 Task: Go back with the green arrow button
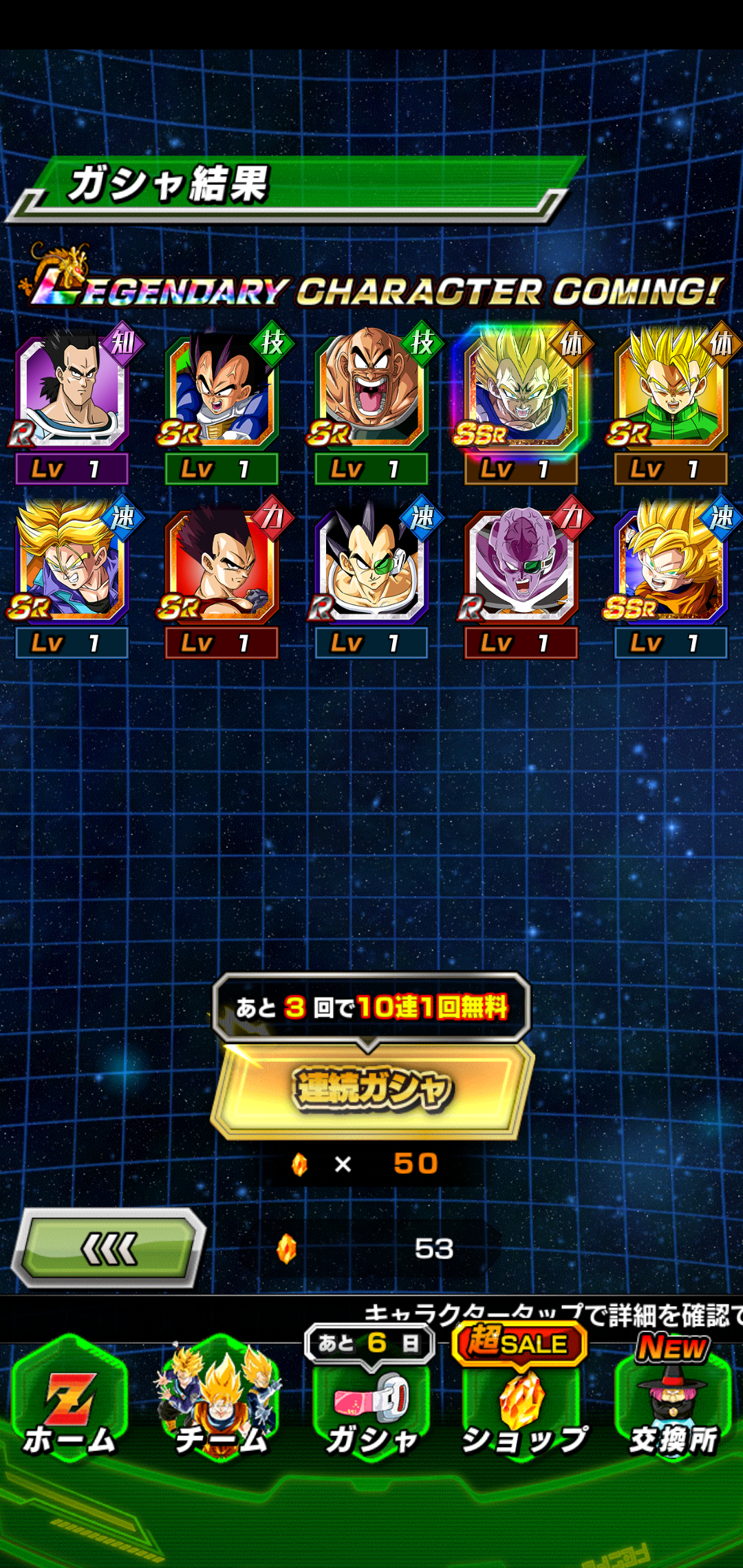coord(109,1248)
